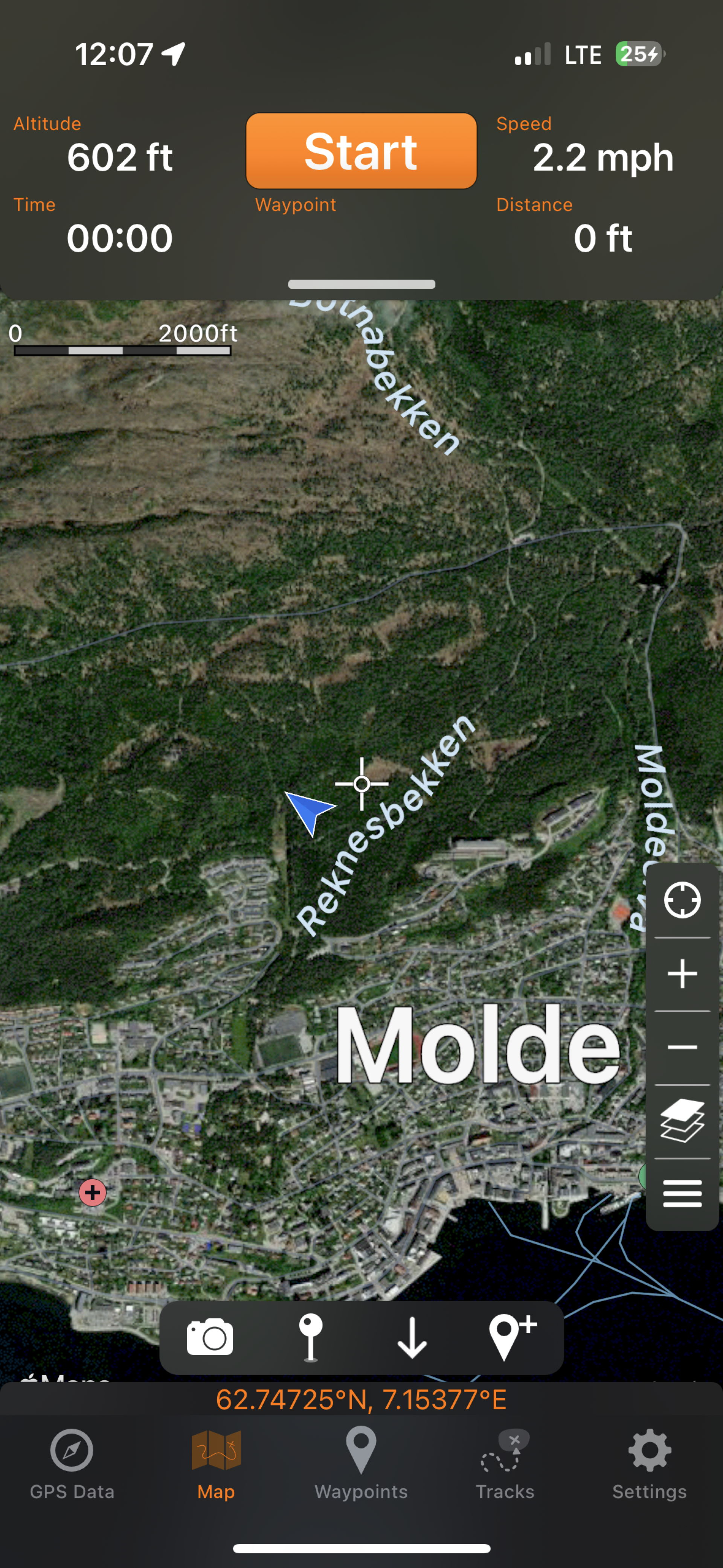Take a photo with the camera icon

[x=210, y=1337]
